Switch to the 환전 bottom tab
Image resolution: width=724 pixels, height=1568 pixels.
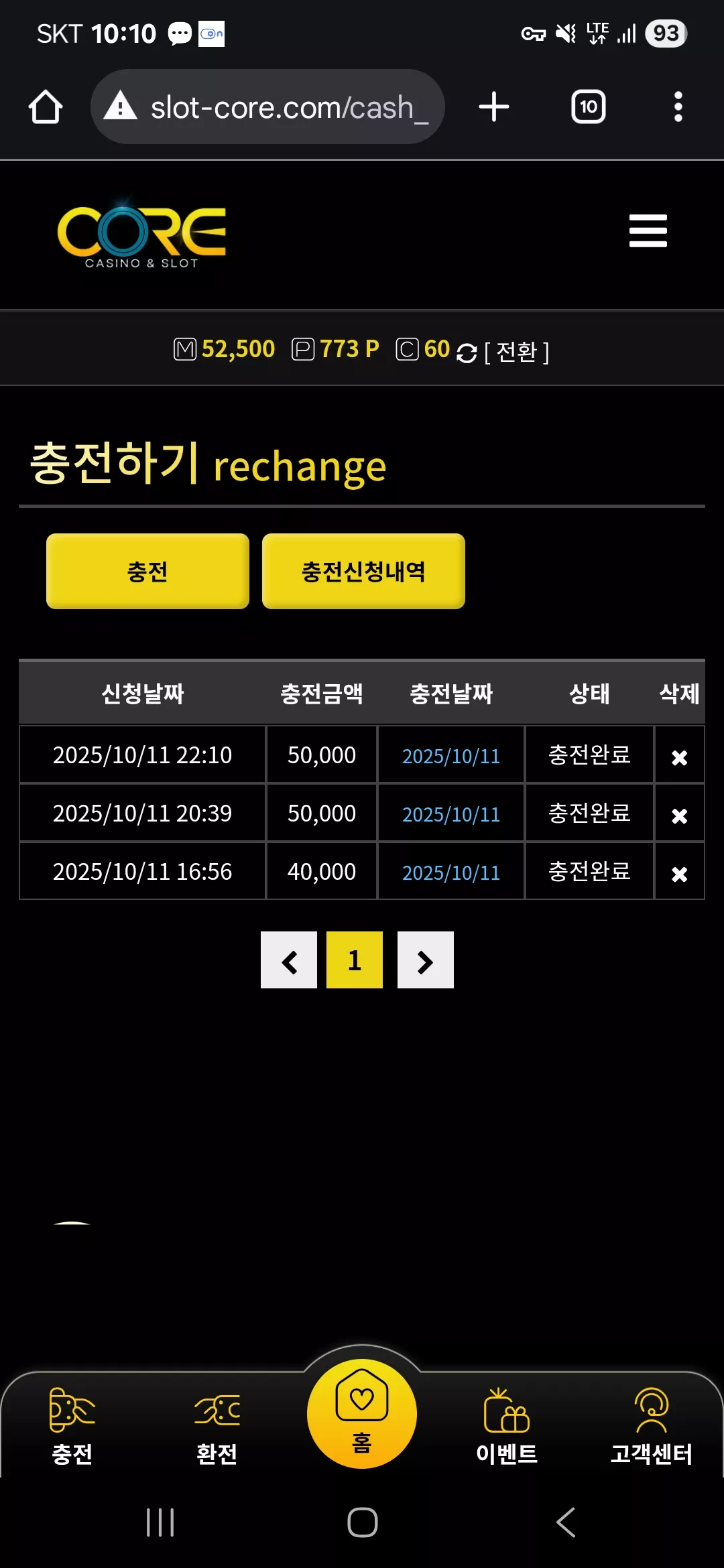point(217,1426)
